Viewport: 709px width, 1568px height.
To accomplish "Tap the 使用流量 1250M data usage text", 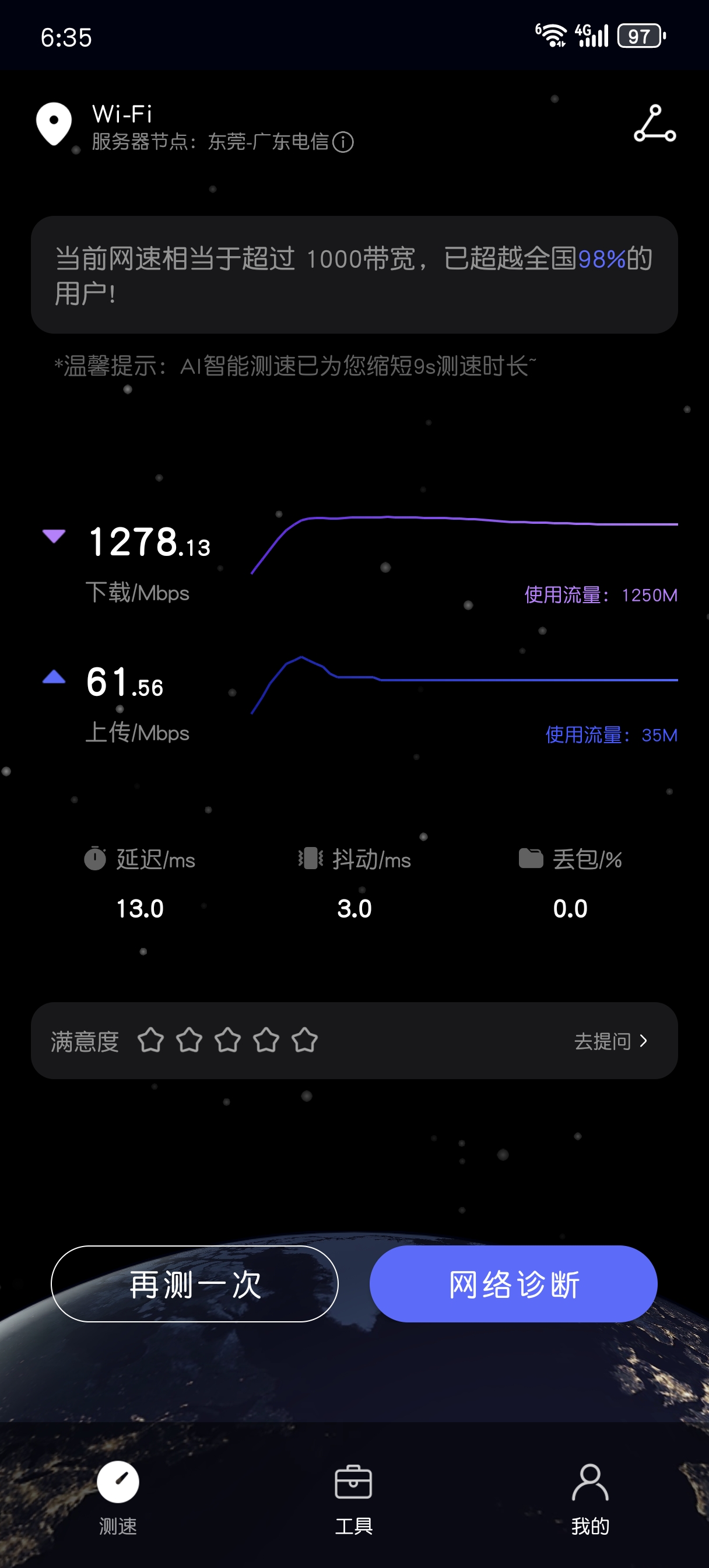I will pyautogui.click(x=599, y=594).
